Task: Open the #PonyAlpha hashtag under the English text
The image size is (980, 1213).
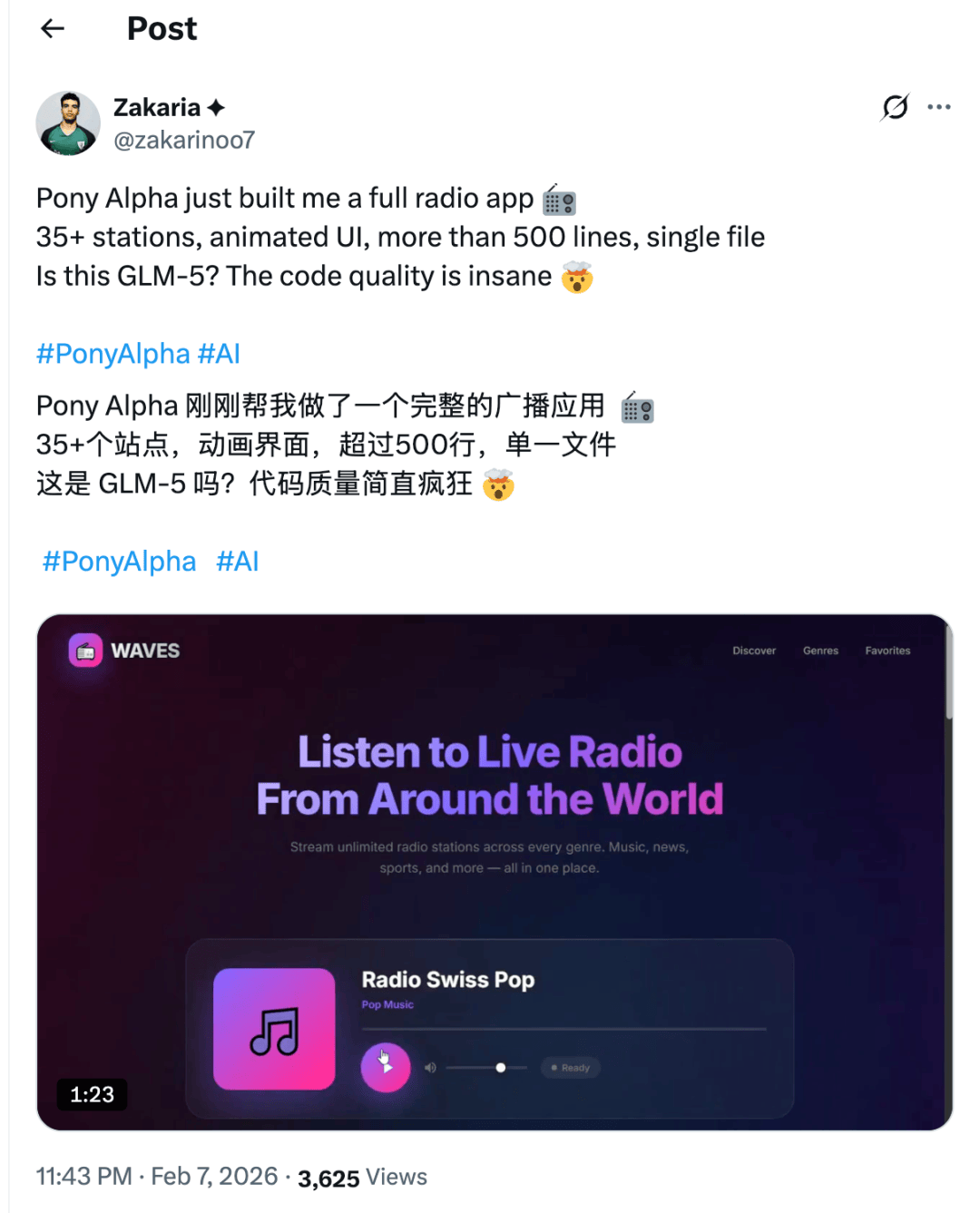Action: [113, 354]
